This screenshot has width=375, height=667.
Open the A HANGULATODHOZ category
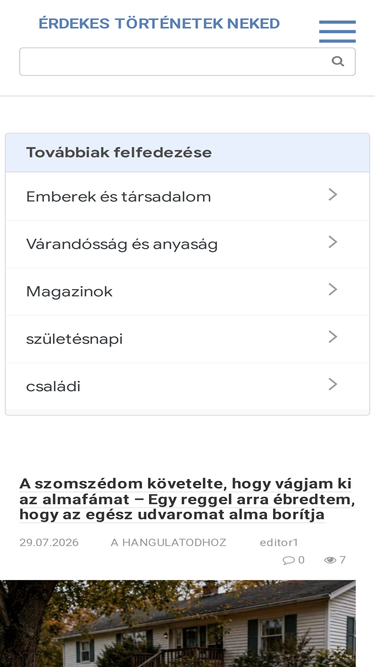(168, 542)
